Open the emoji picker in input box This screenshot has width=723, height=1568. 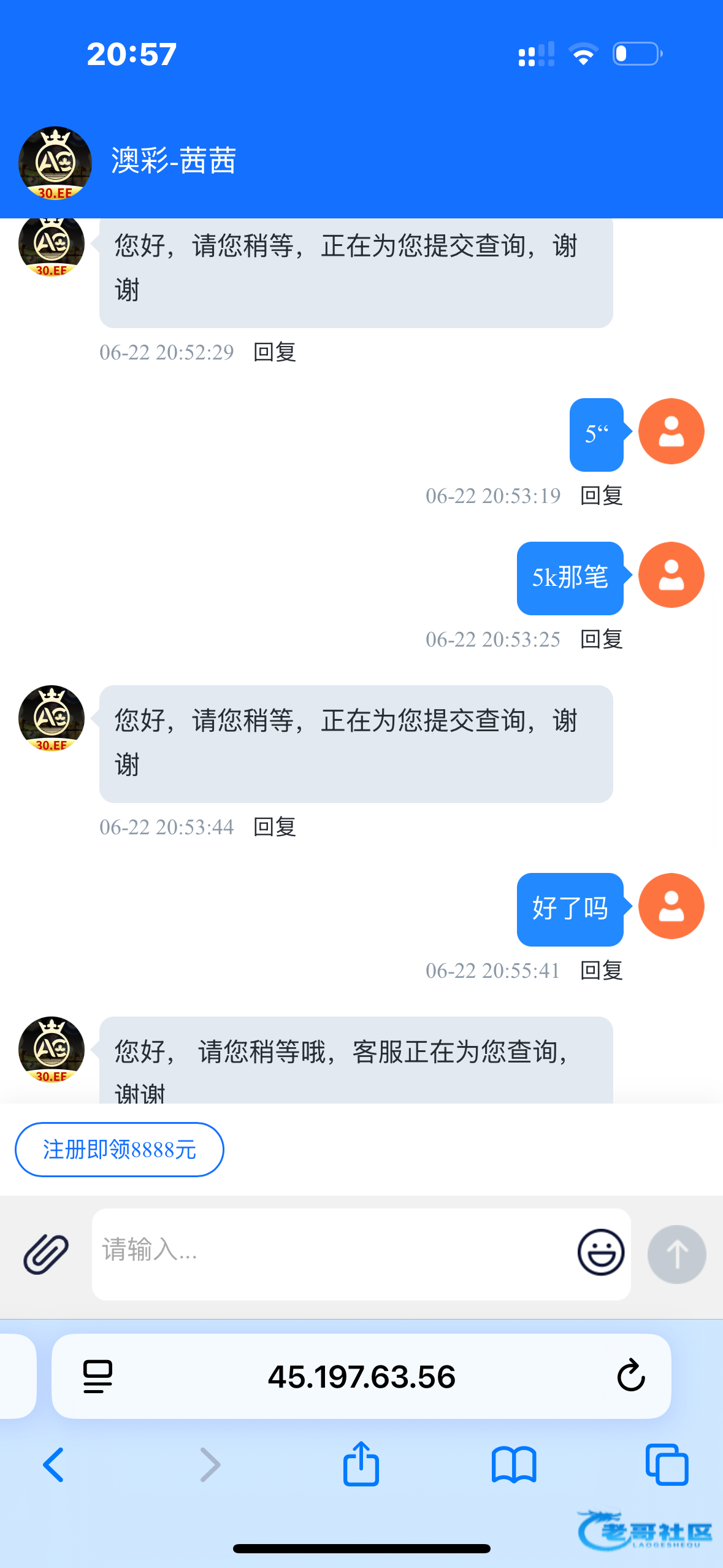click(x=600, y=1253)
